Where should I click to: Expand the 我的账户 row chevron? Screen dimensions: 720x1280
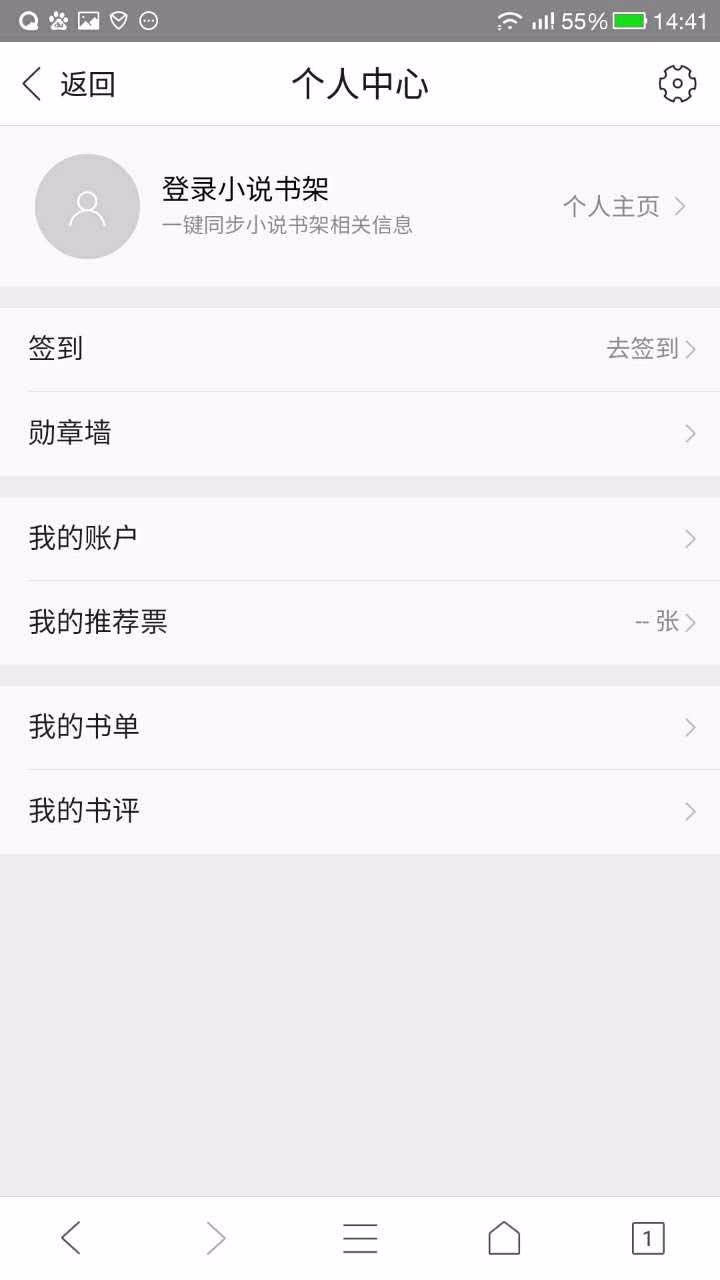pos(689,538)
